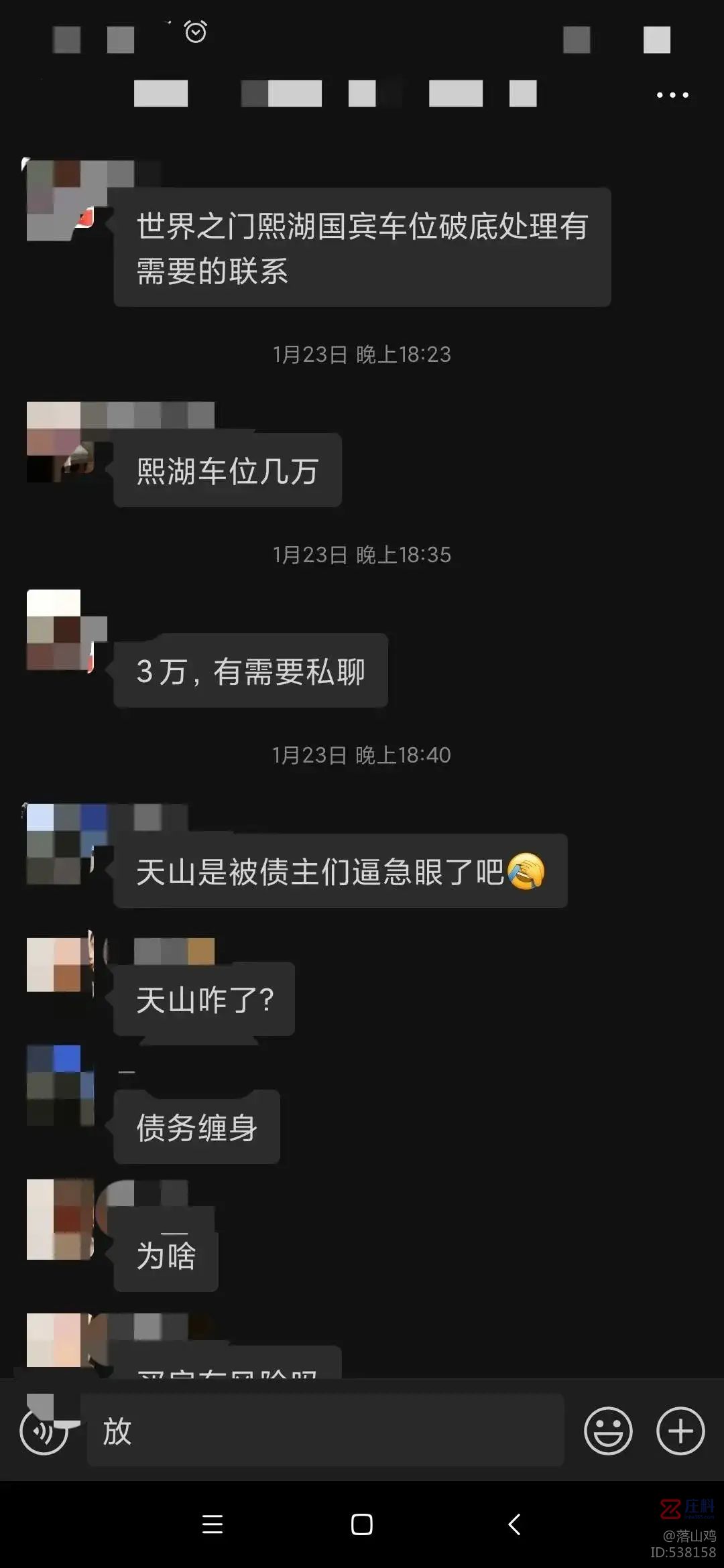Tap avatar beside 天山是被债主们逼急眼了吧 message

(x=60, y=844)
